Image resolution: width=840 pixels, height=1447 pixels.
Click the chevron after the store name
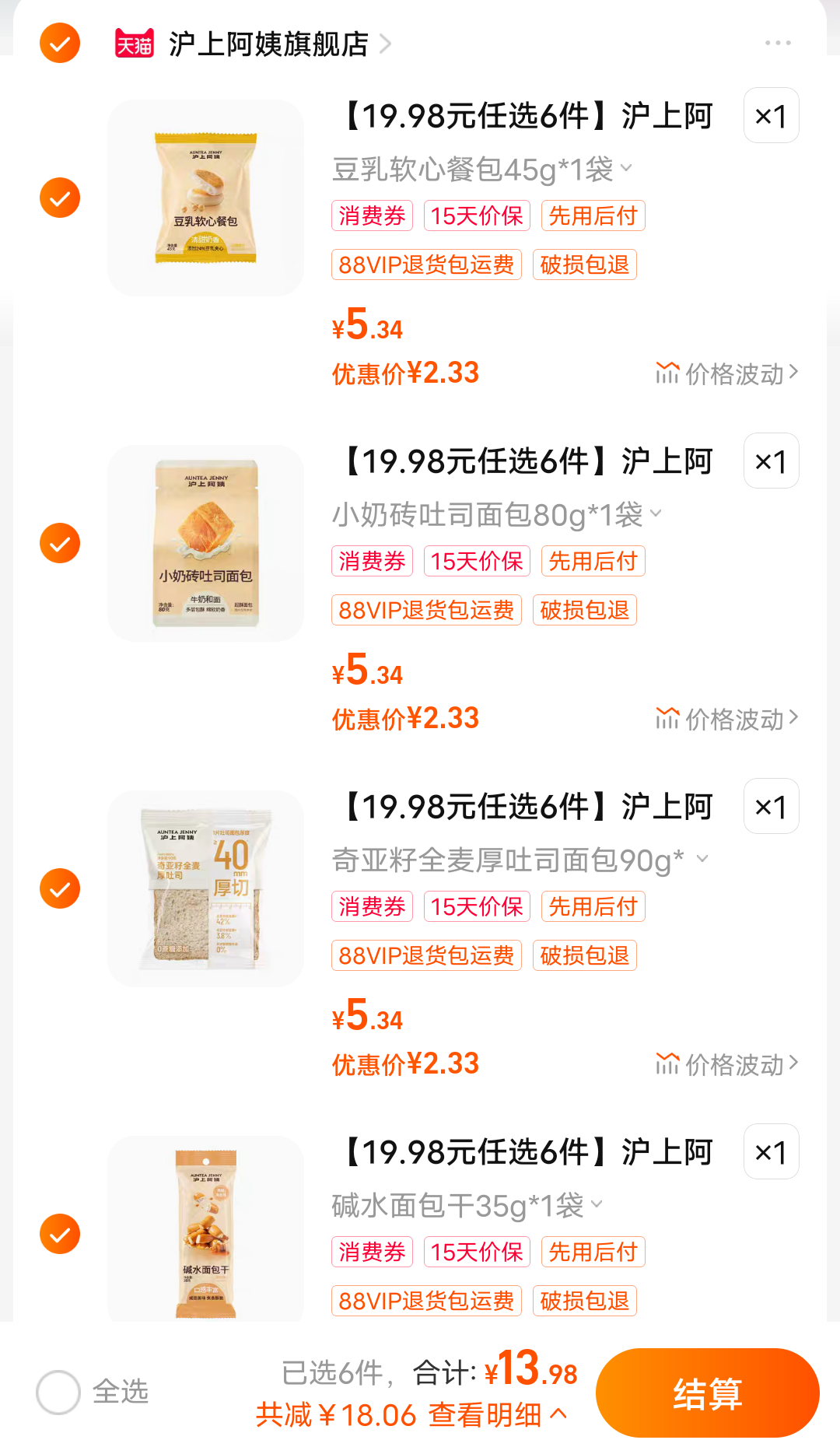[383, 44]
